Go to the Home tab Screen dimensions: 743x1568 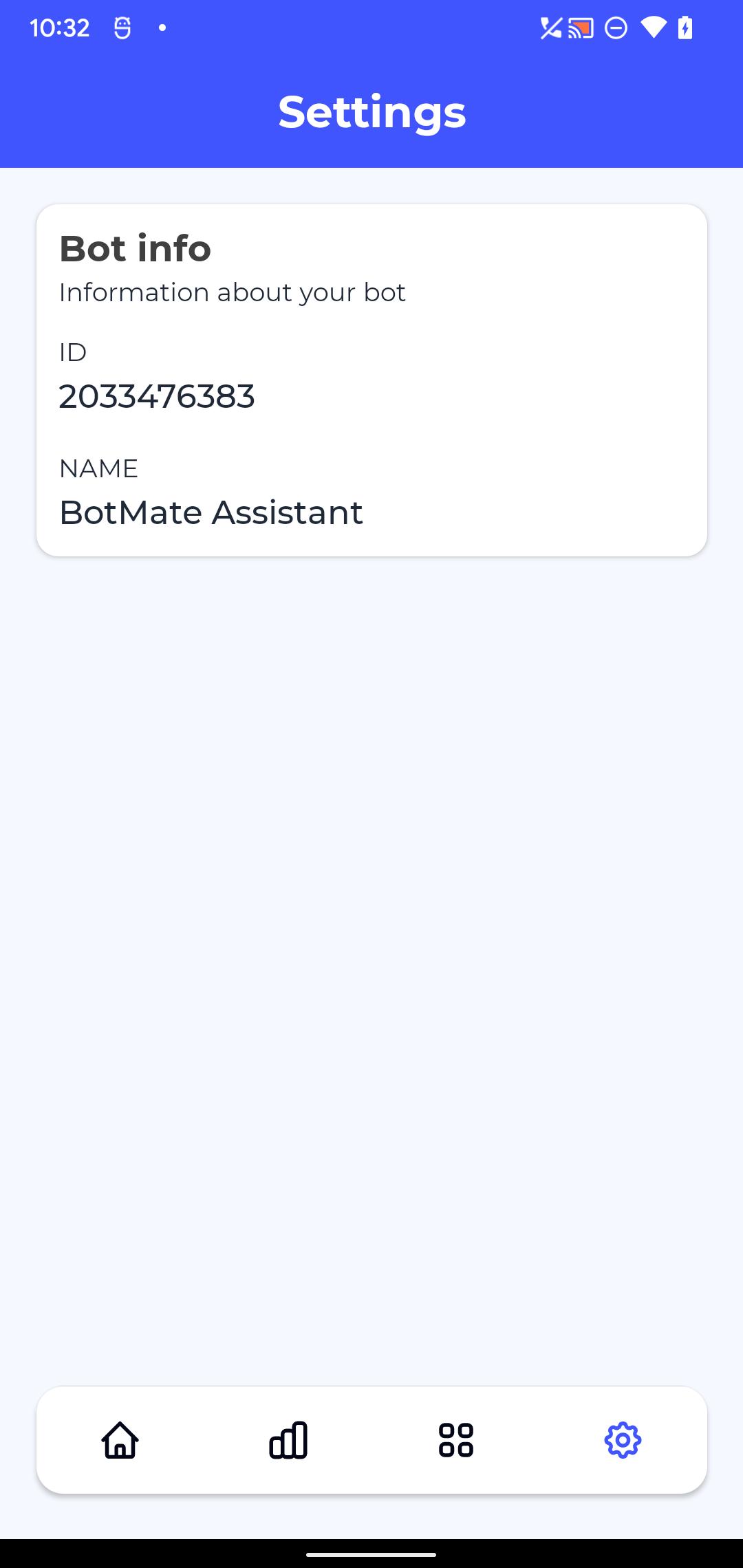point(120,1440)
